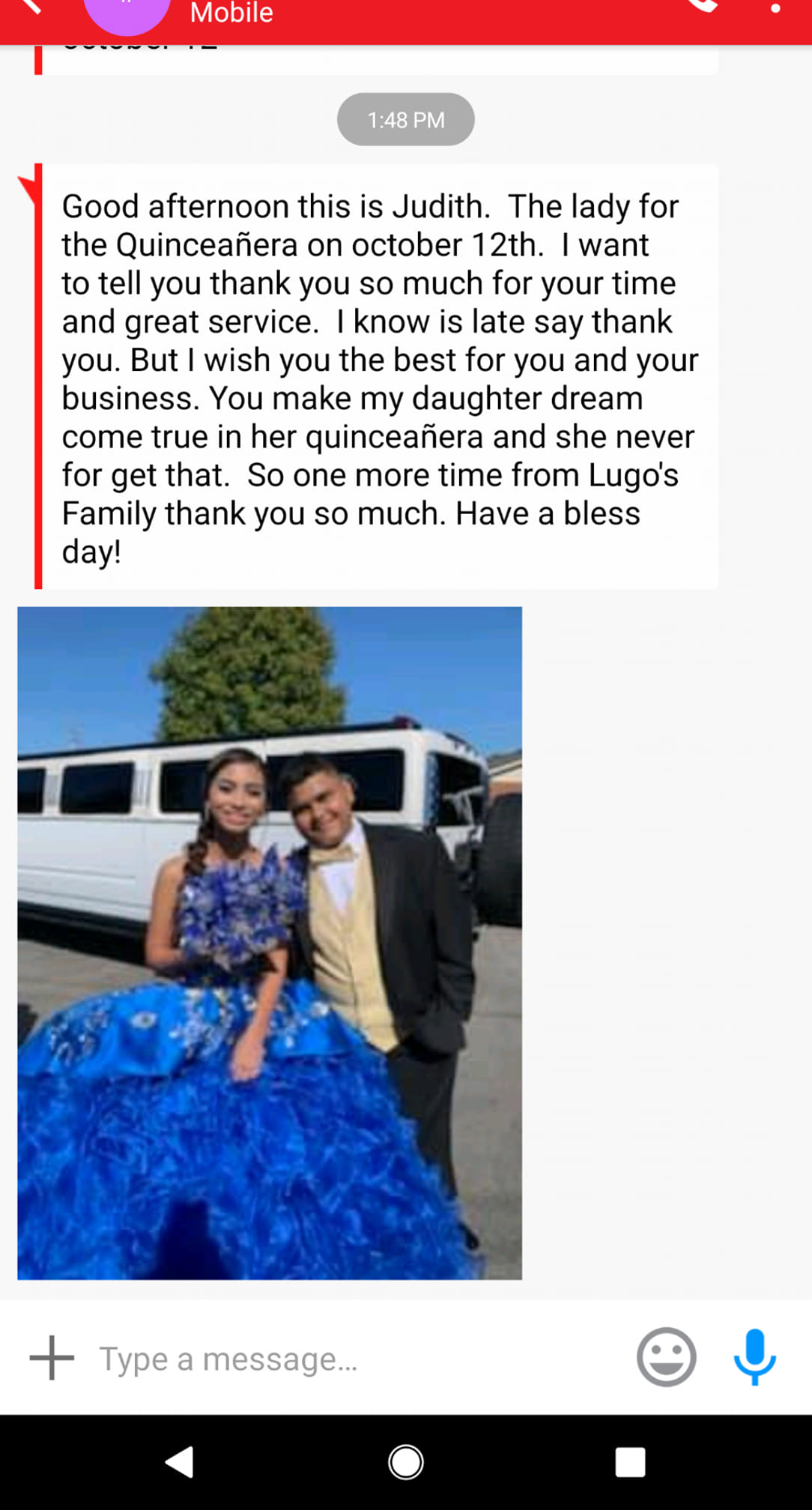Call this contact via the phone icon
812x1510 pixels.
coord(703,6)
